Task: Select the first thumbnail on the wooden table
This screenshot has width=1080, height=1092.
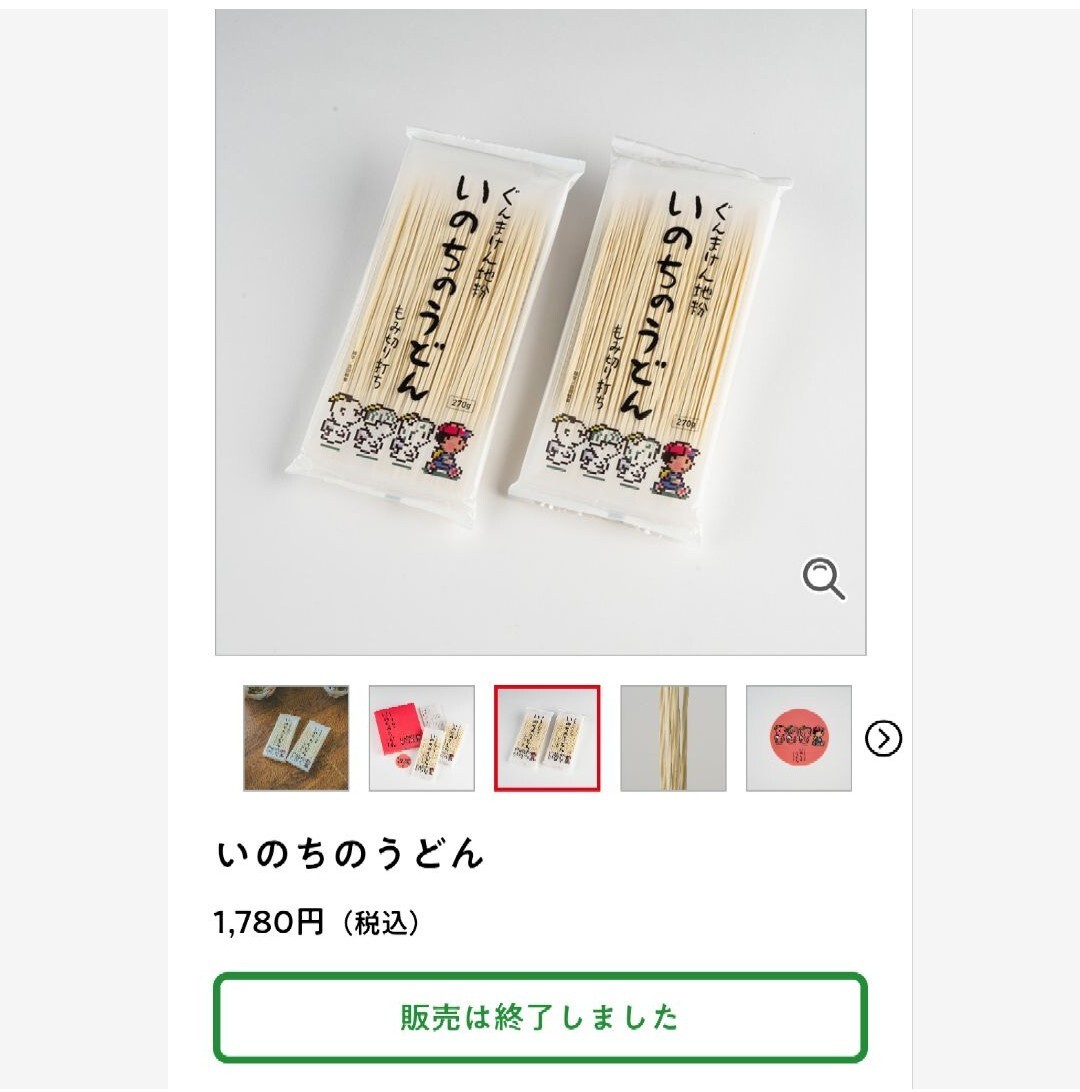Action: 296,738
